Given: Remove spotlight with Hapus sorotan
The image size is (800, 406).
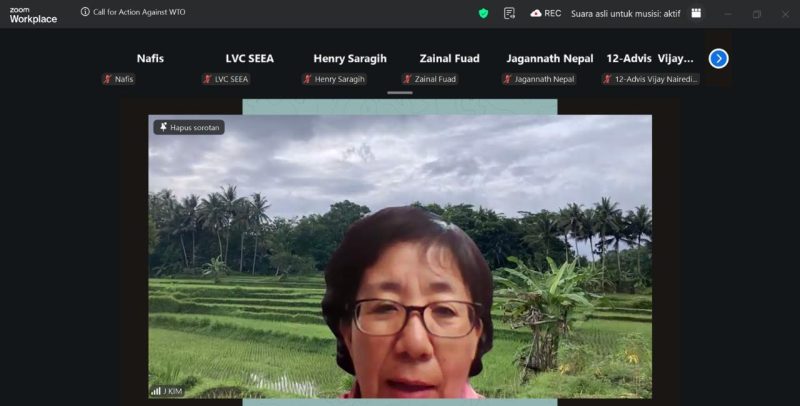Looking at the screenshot, I should (189, 127).
